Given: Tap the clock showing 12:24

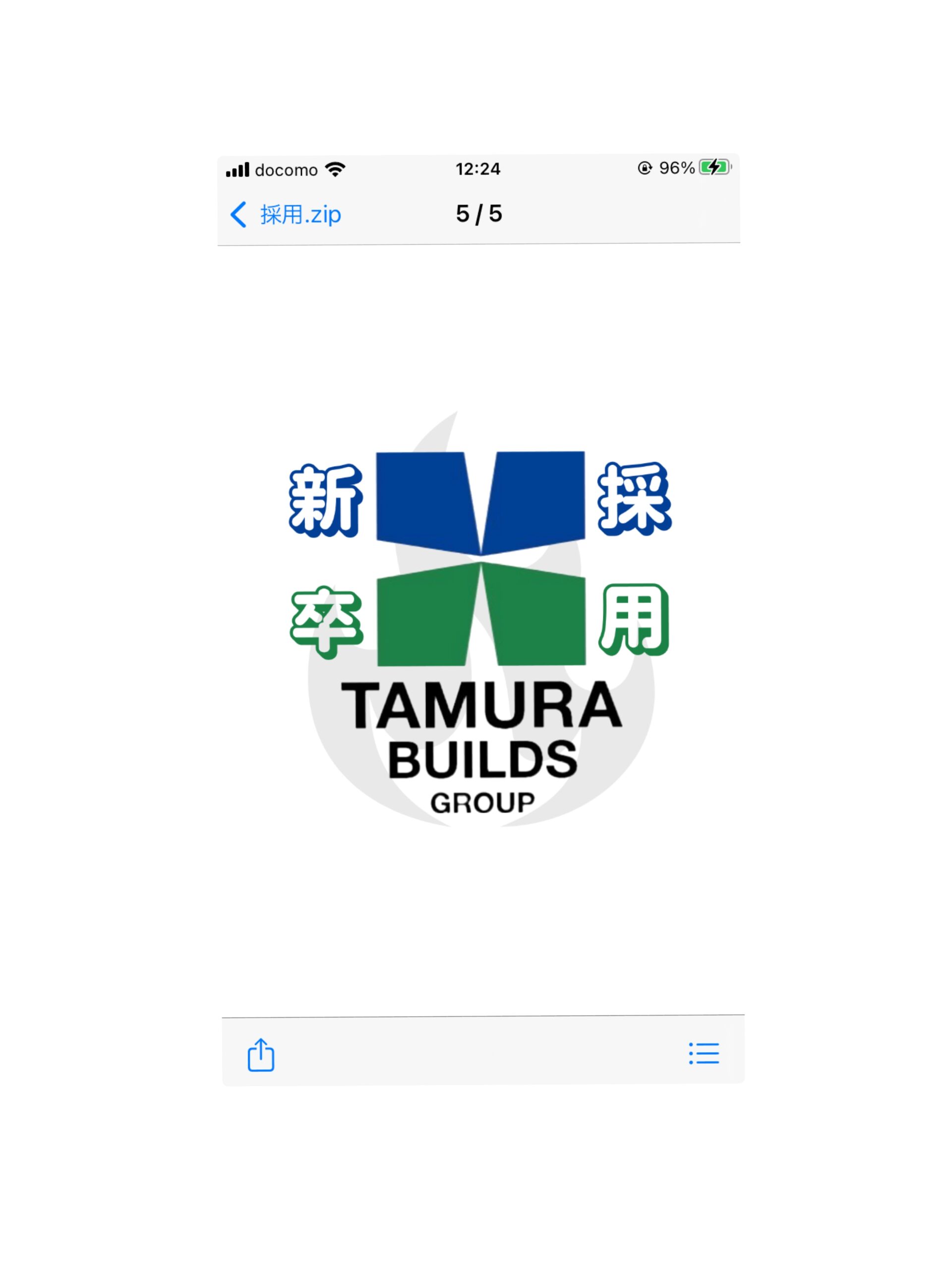Looking at the screenshot, I should point(478,168).
